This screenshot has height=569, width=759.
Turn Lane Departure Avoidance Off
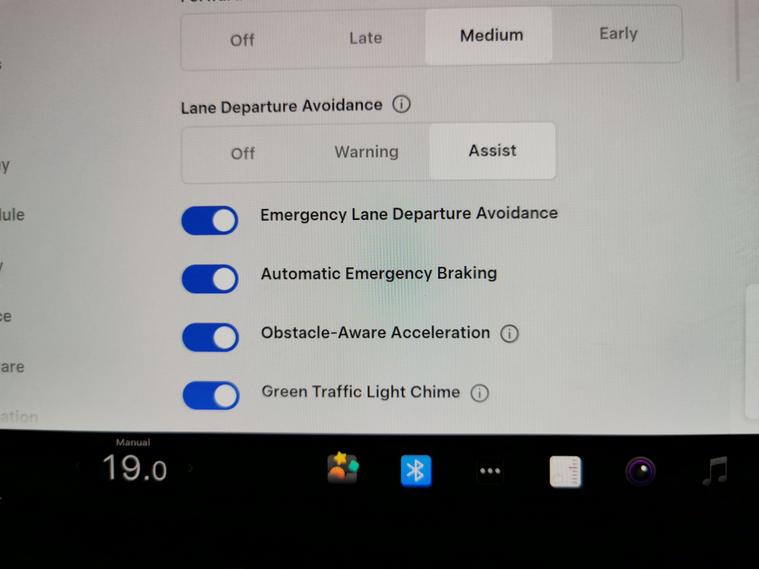(x=243, y=153)
